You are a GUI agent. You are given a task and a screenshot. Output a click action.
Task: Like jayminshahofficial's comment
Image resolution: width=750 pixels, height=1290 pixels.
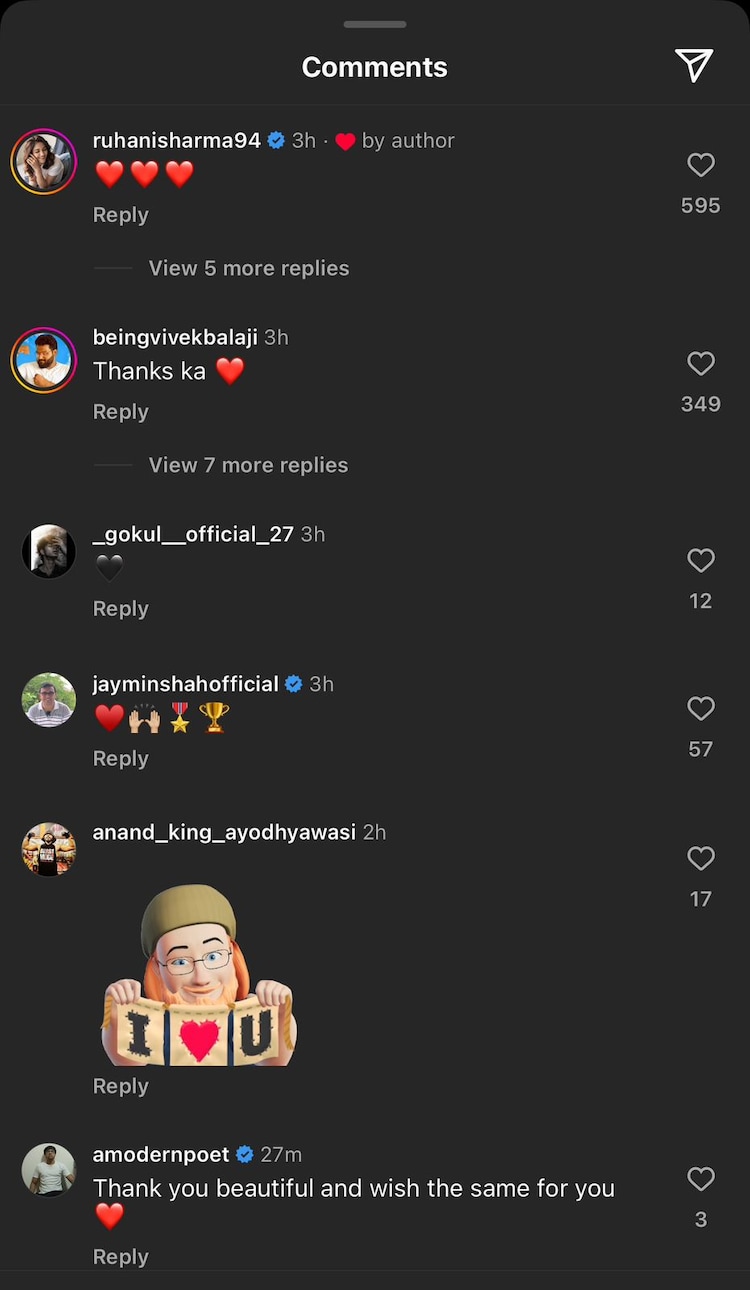click(x=701, y=709)
